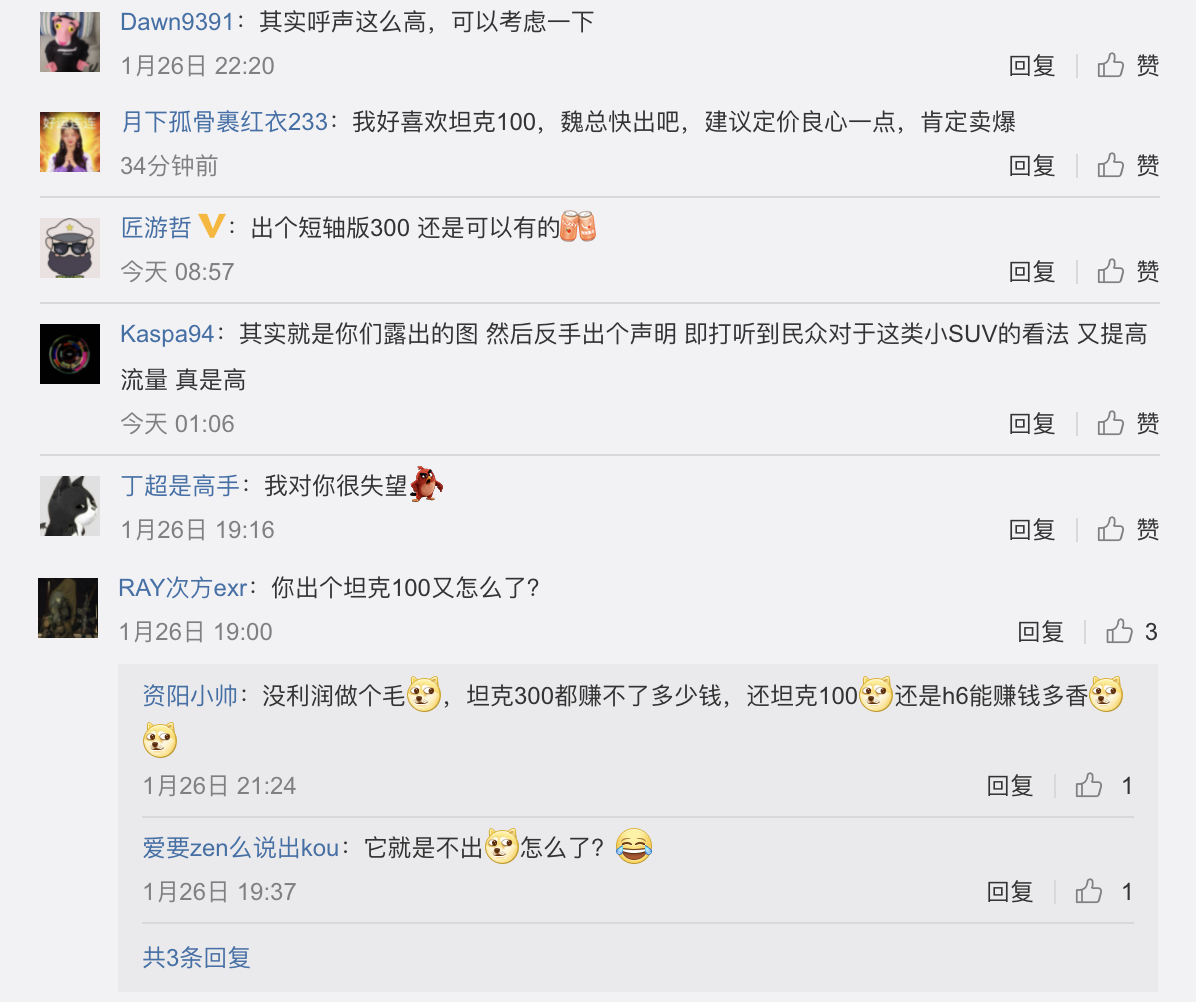This screenshot has height=1002, width=1196.
Task: Reply to 月下孤骨裹红衣233's comment
Action: (x=1032, y=166)
